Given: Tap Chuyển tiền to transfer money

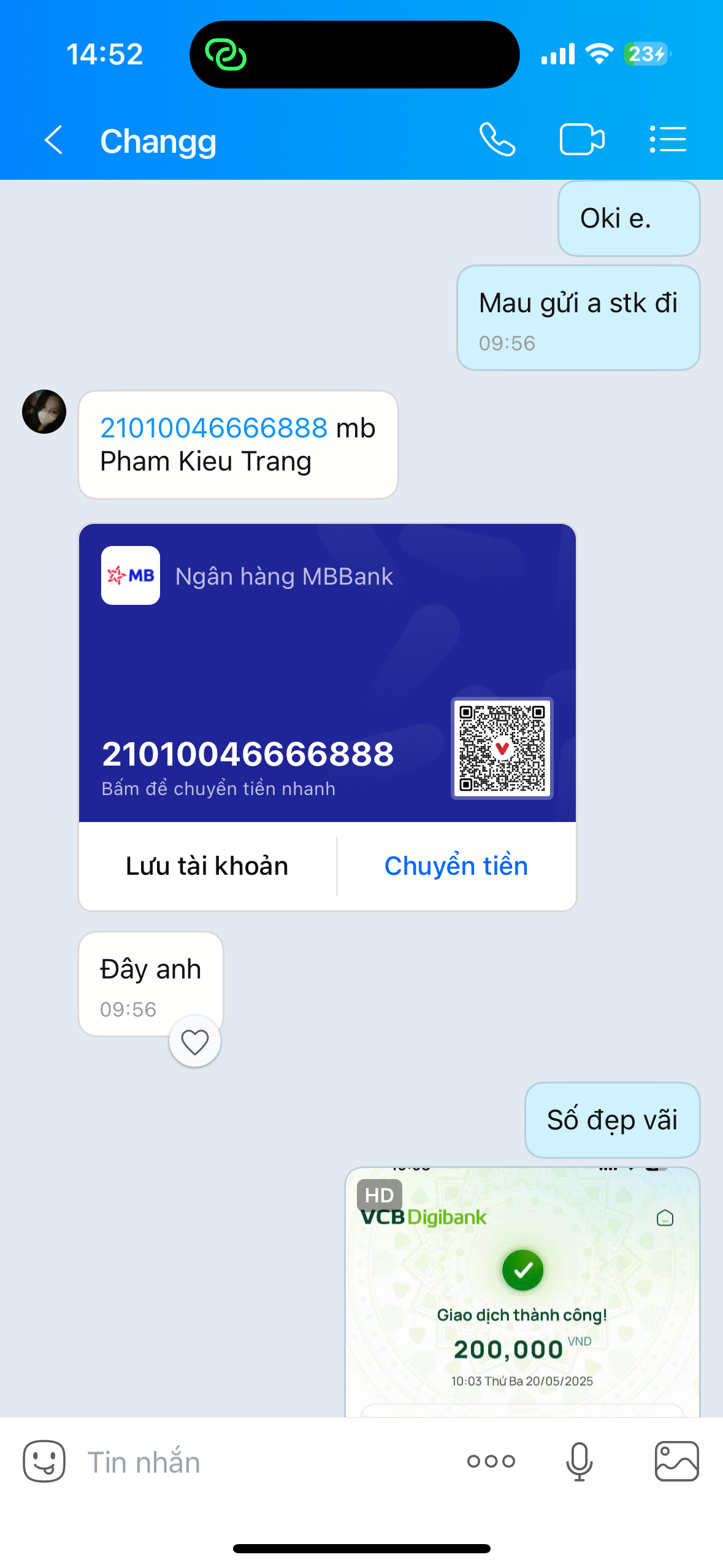Looking at the screenshot, I should [x=456, y=866].
